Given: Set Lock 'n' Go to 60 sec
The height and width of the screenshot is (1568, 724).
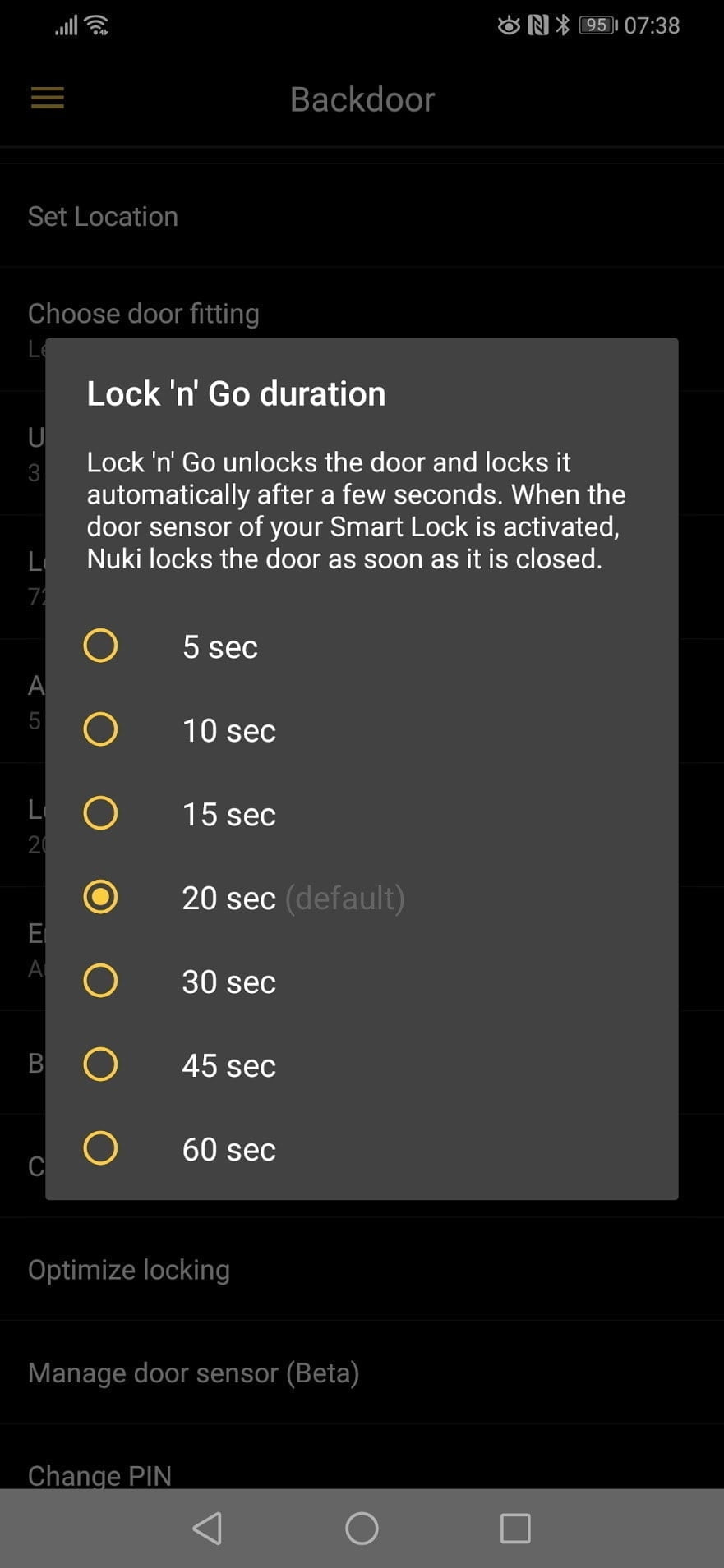Looking at the screenshot, I should [101, 1149].
